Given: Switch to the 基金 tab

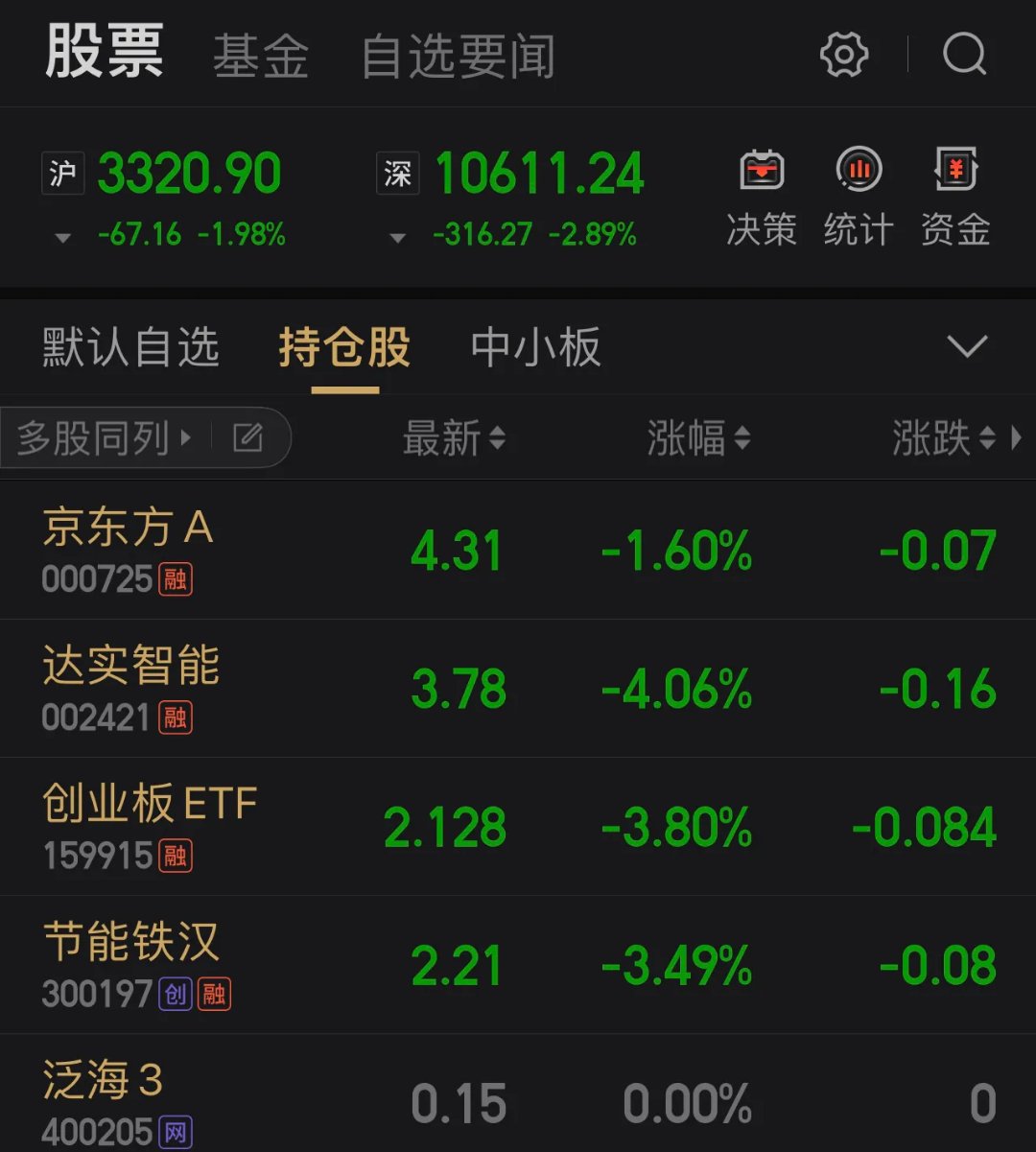Looking at the screenshot, I should tap(260, 55).
